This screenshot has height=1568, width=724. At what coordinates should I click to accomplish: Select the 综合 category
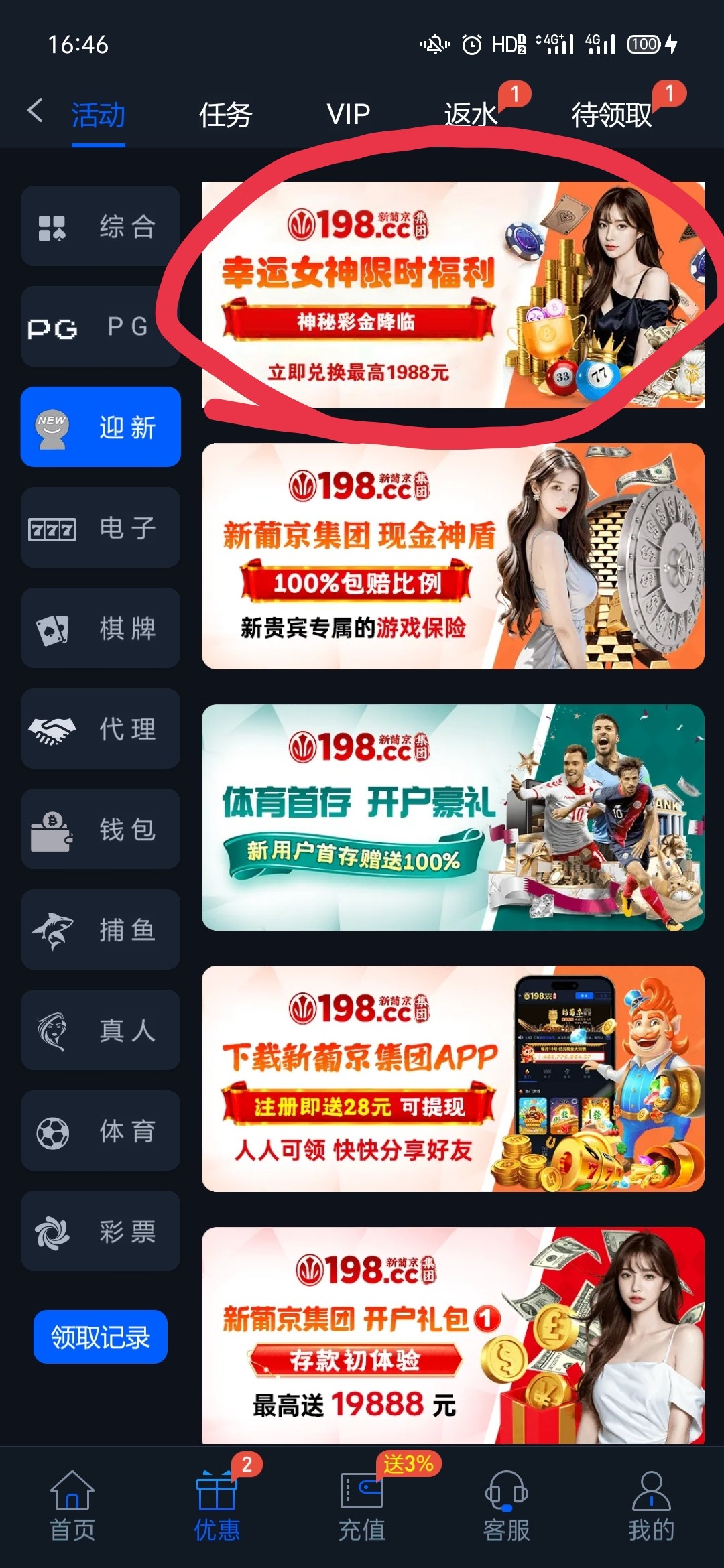(101, 226)
